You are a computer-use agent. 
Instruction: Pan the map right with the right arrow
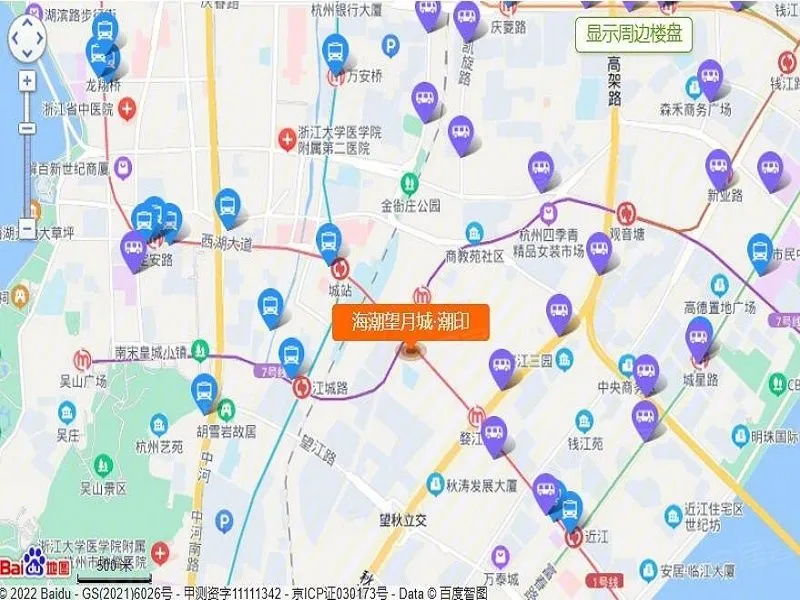(x=42, y=38)
